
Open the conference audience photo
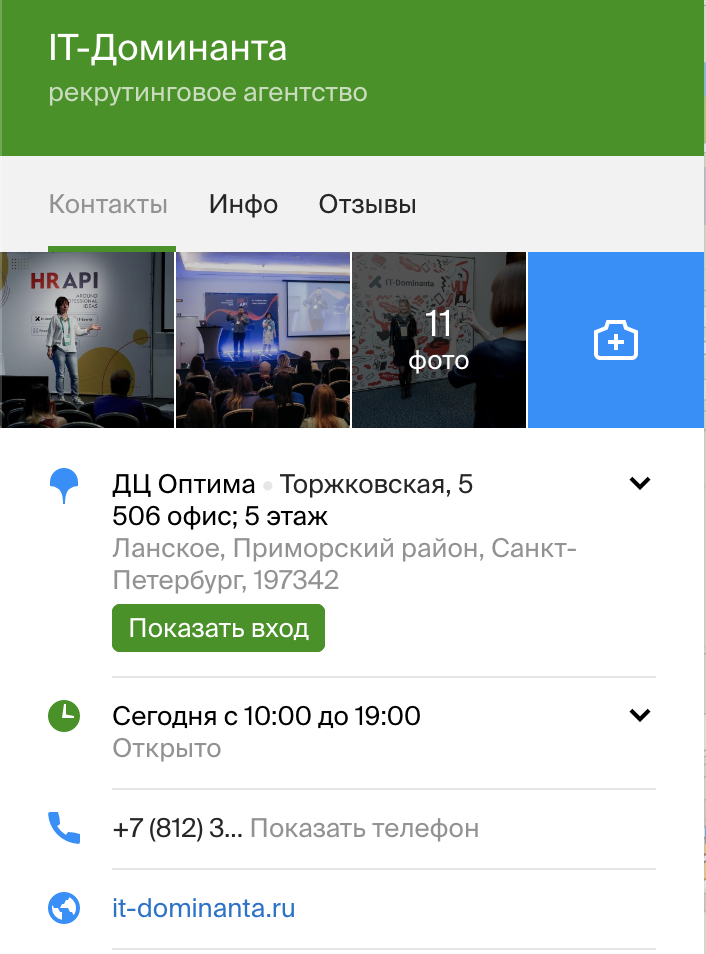[263, 340]
